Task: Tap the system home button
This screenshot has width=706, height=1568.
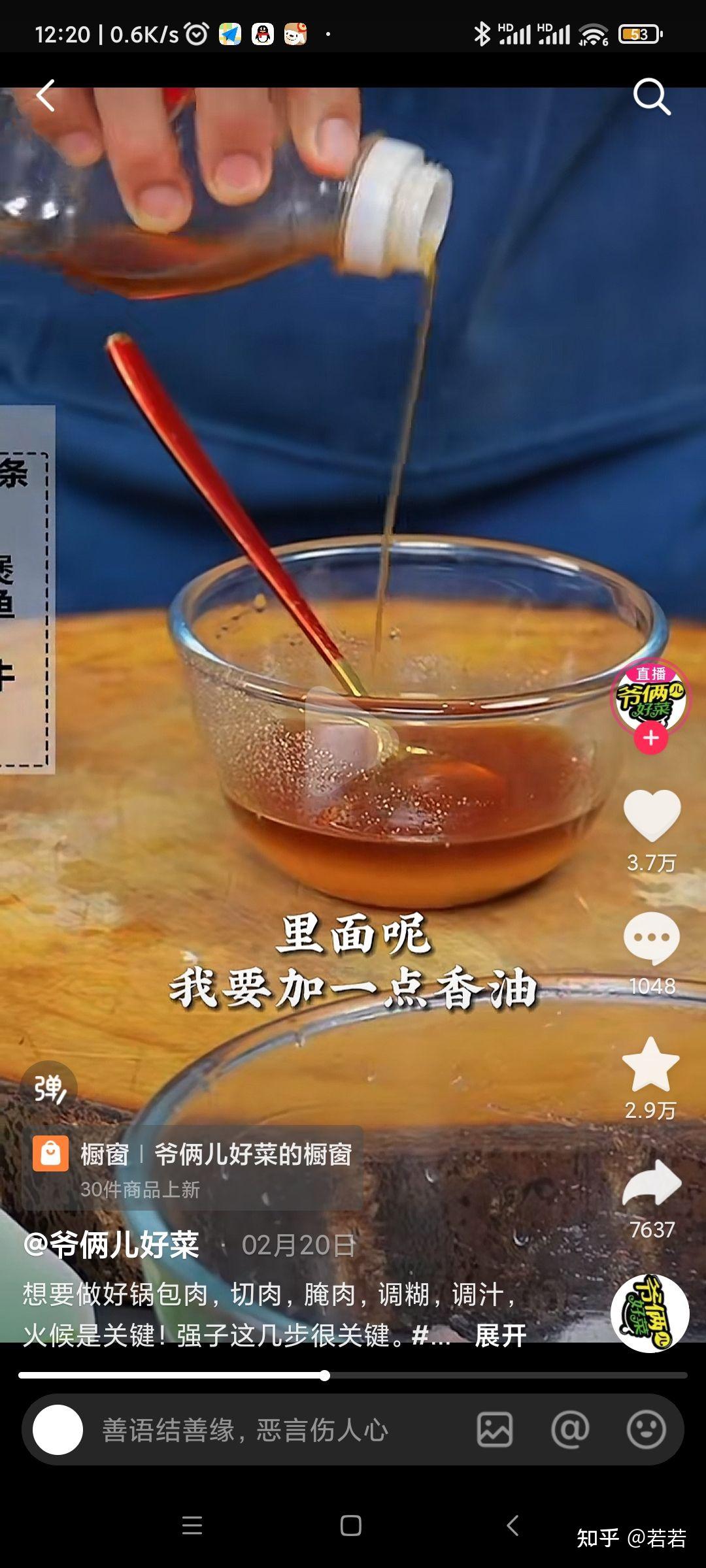Action: pyautogui.click(x=351, y=1526)
